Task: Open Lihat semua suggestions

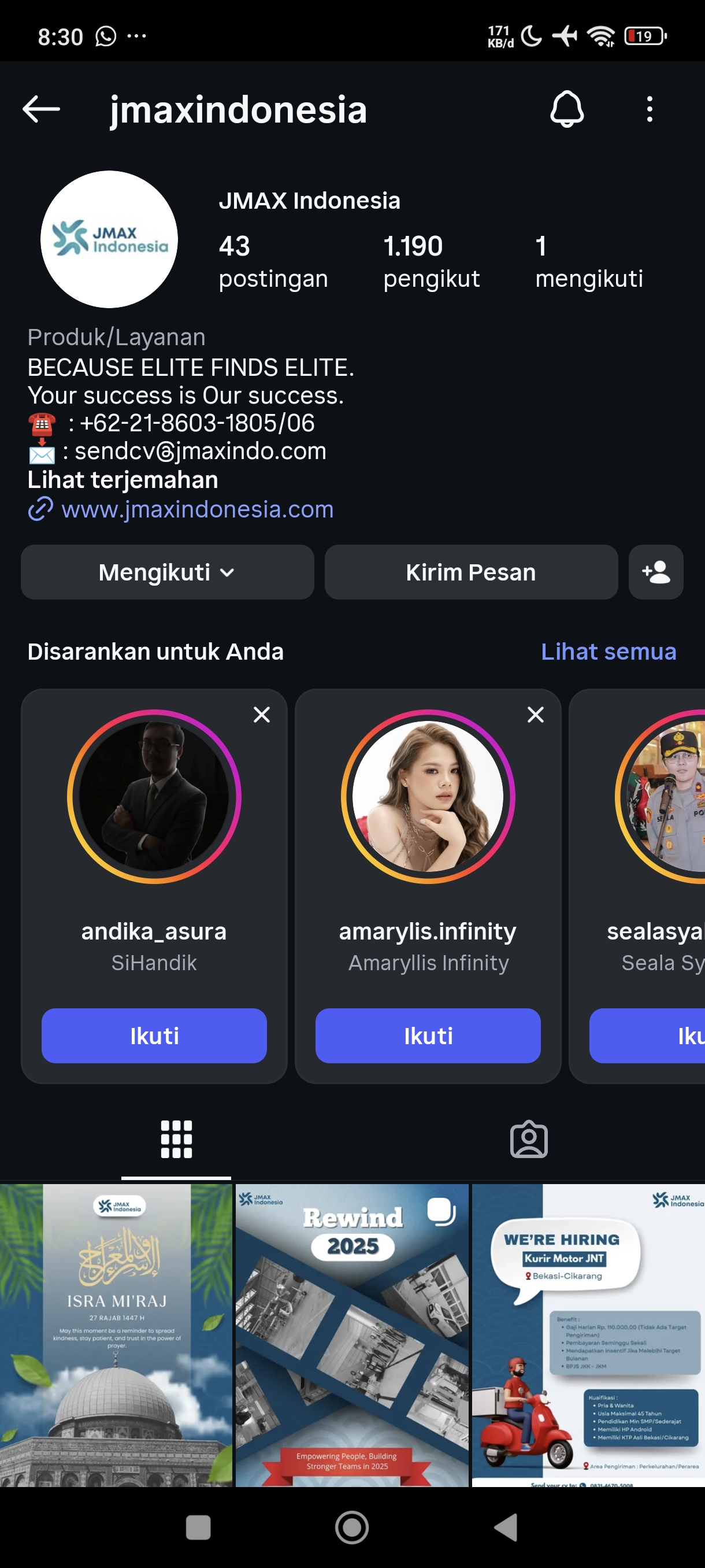Action: click(608, 651)
